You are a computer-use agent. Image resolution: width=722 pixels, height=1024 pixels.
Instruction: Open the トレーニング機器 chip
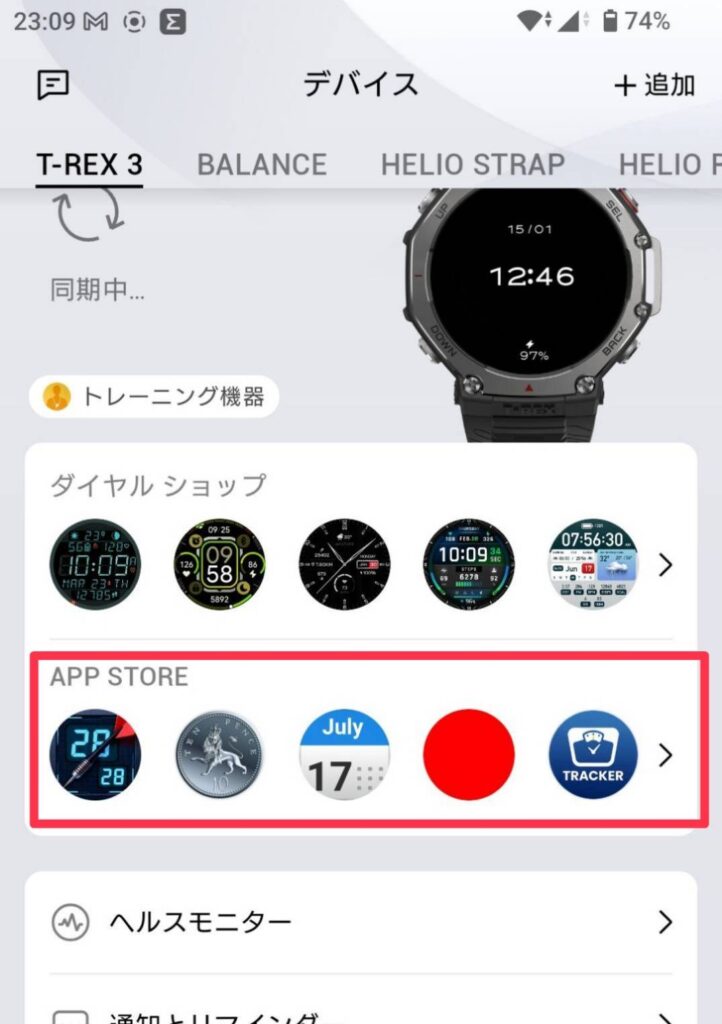[155, 398]
